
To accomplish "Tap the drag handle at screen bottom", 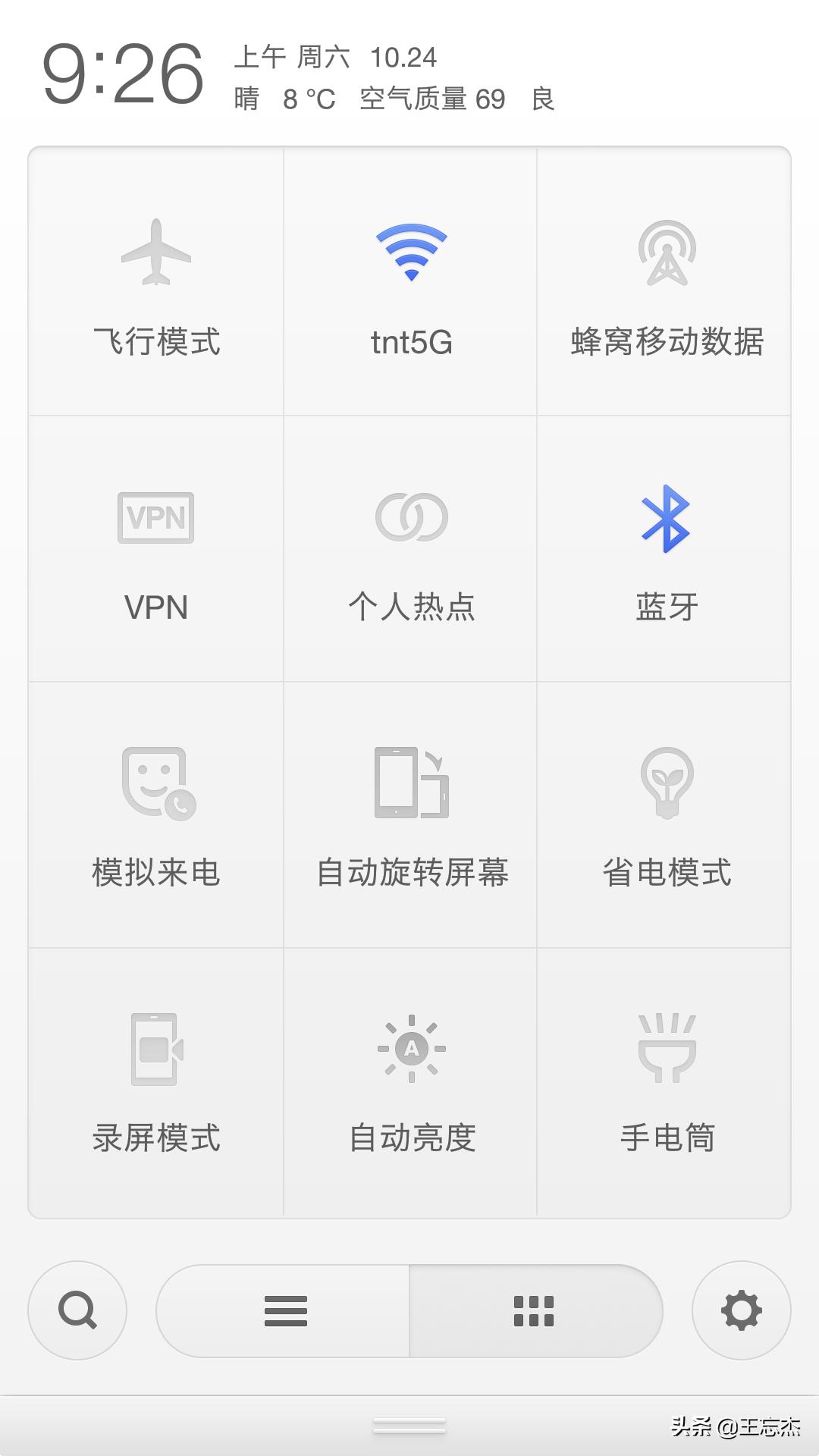I will point(409,1424).
